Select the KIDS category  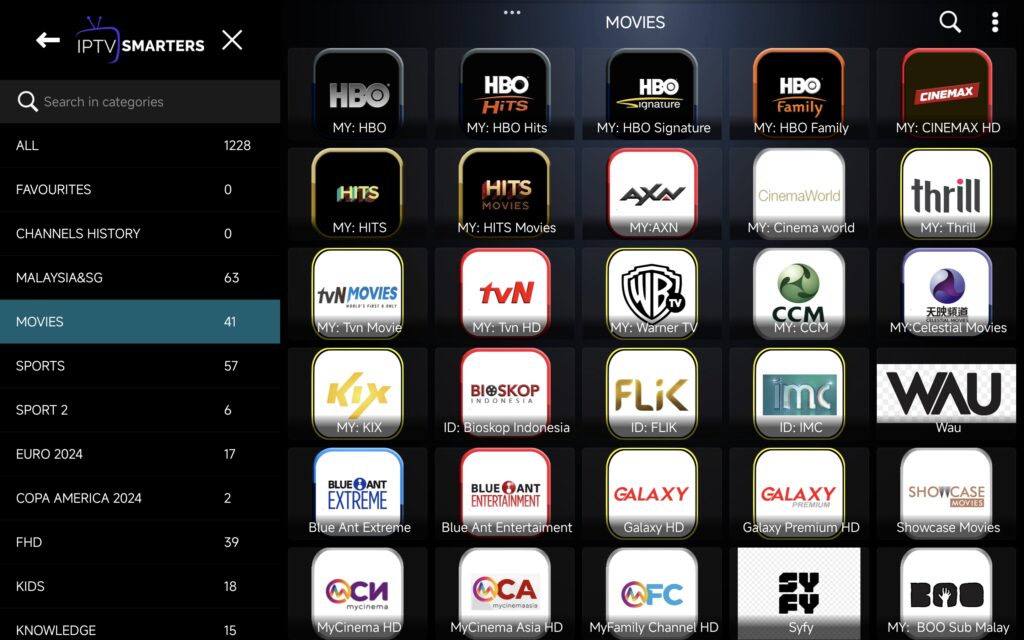point(140,586)
